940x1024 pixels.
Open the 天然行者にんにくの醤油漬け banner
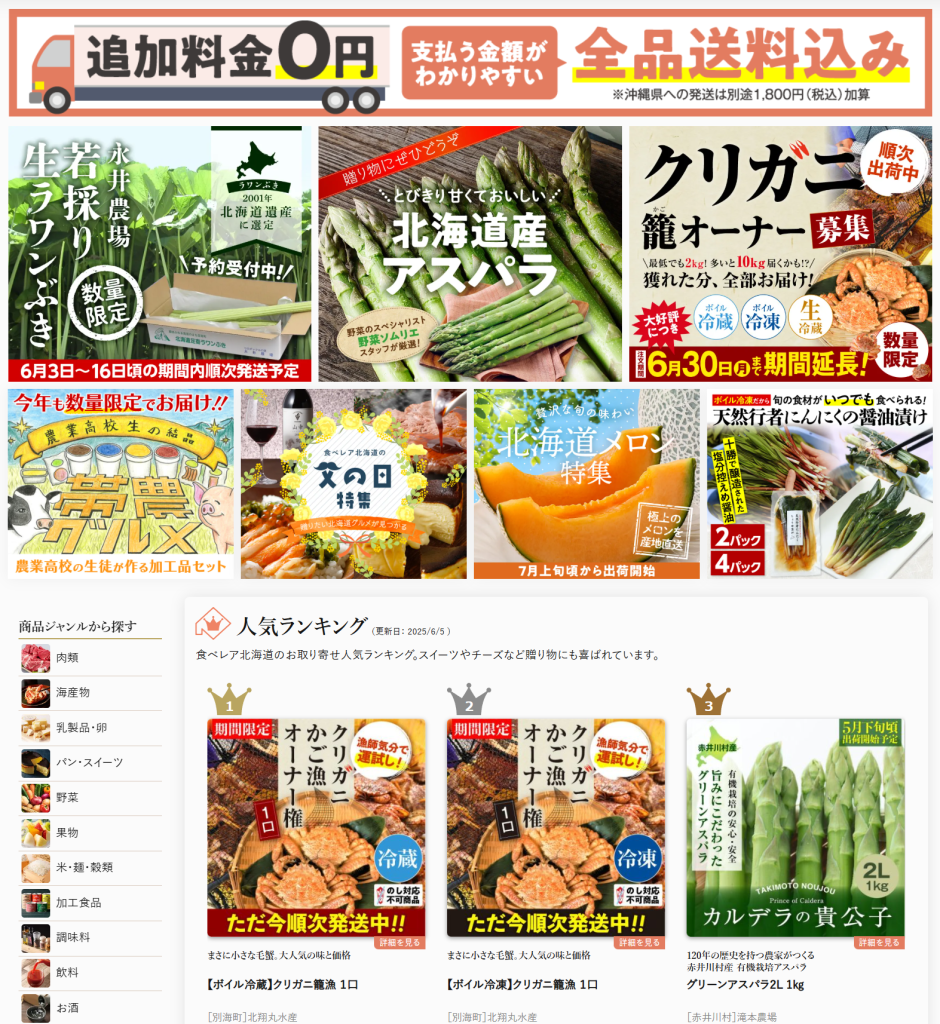819,484
